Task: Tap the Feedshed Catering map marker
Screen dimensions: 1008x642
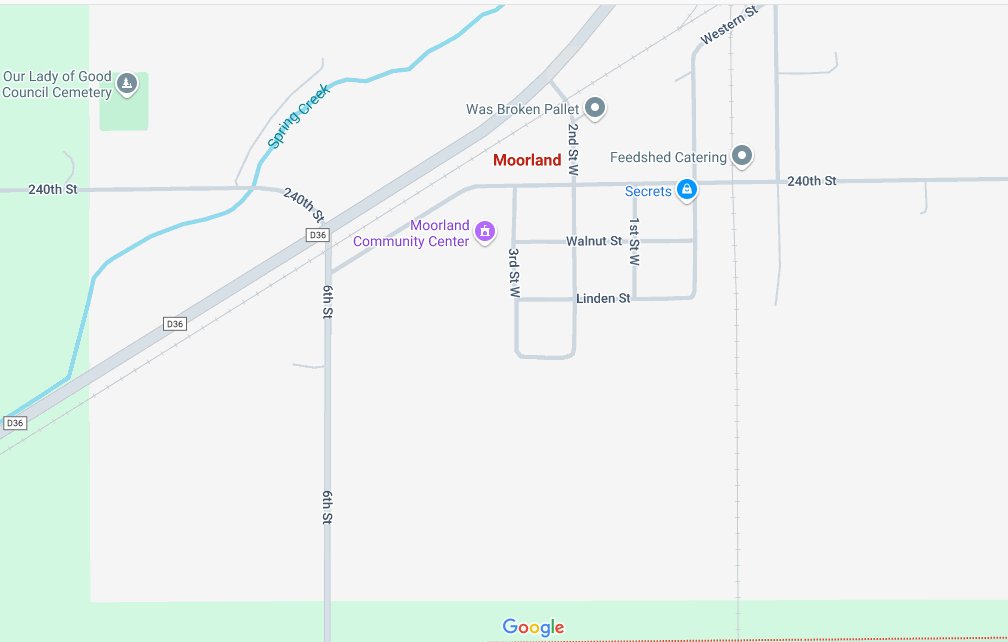Action: click(742, 155)
